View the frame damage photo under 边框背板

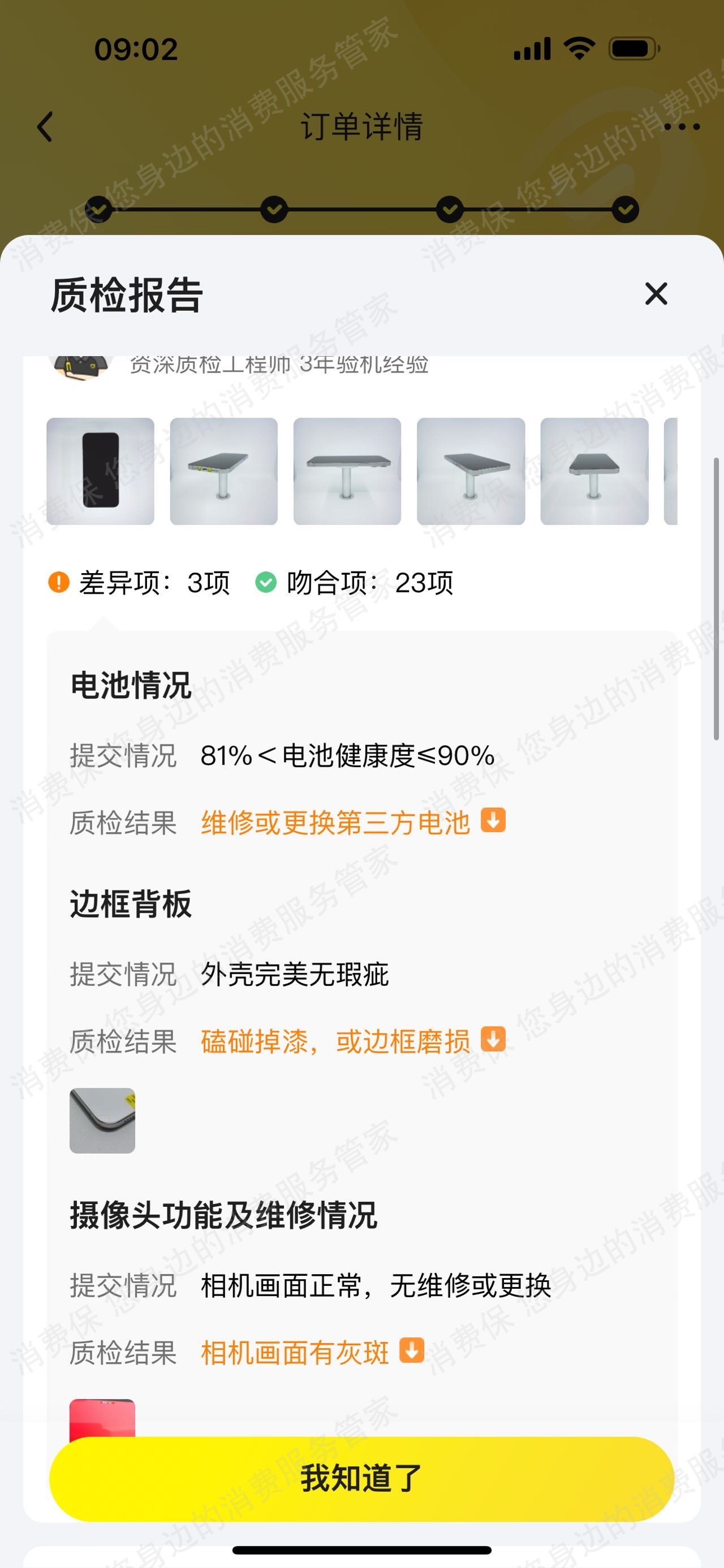102,1121
